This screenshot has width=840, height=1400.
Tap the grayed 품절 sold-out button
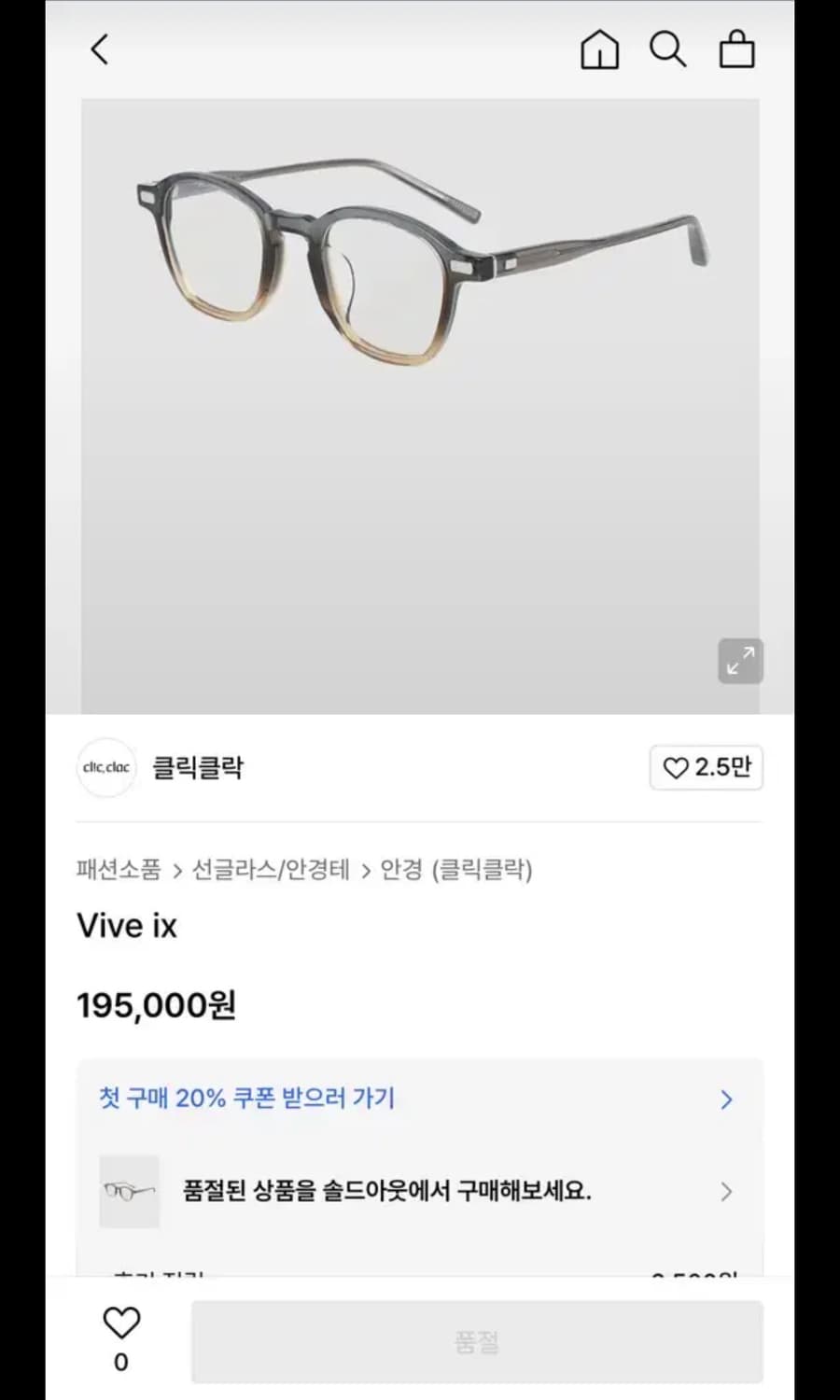tap(475, 1341)
